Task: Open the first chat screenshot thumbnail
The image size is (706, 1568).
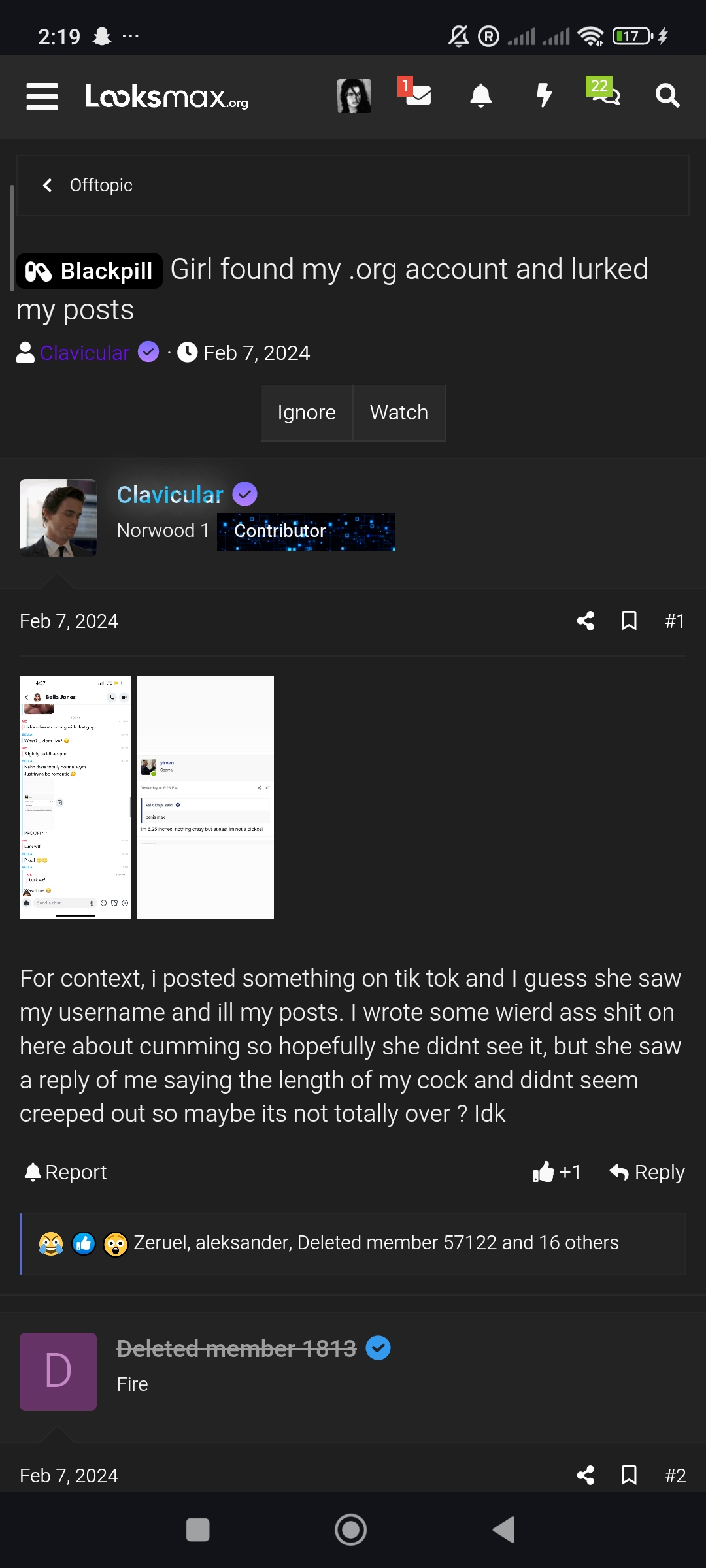Action: 75,795
